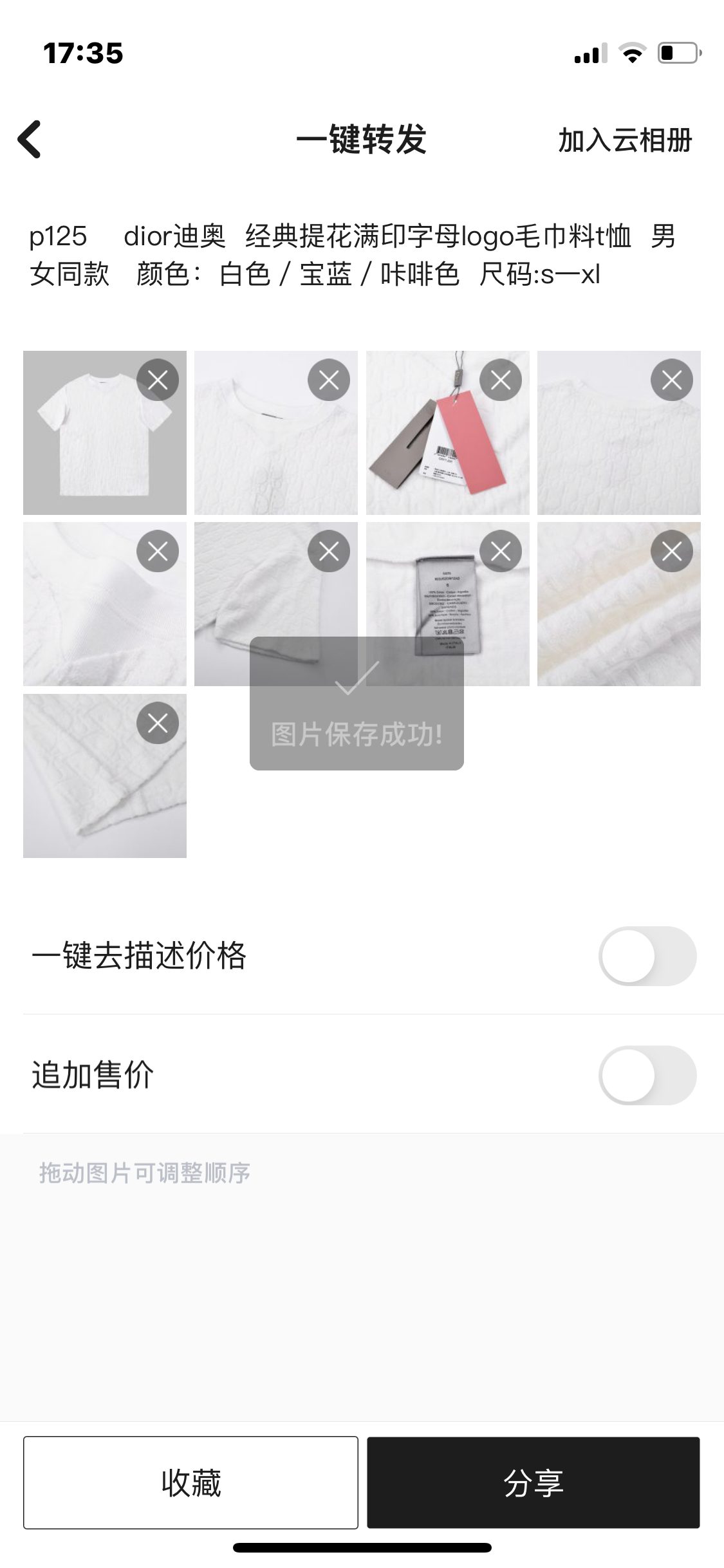Remove the photo with pink hang tag
Screen dimensions: 724x1568
[501, 380]
